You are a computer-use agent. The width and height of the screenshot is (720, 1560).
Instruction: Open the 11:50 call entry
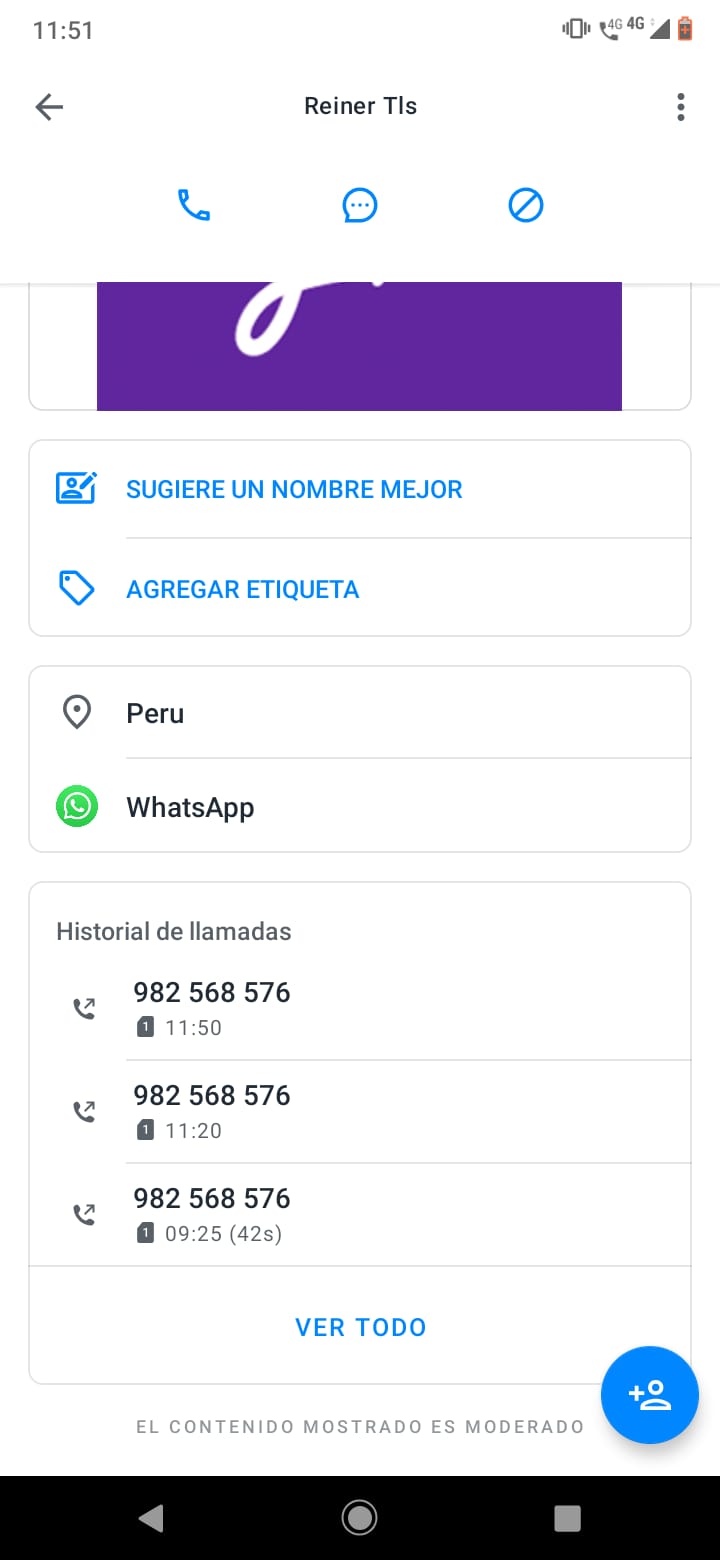[360, 1008]
